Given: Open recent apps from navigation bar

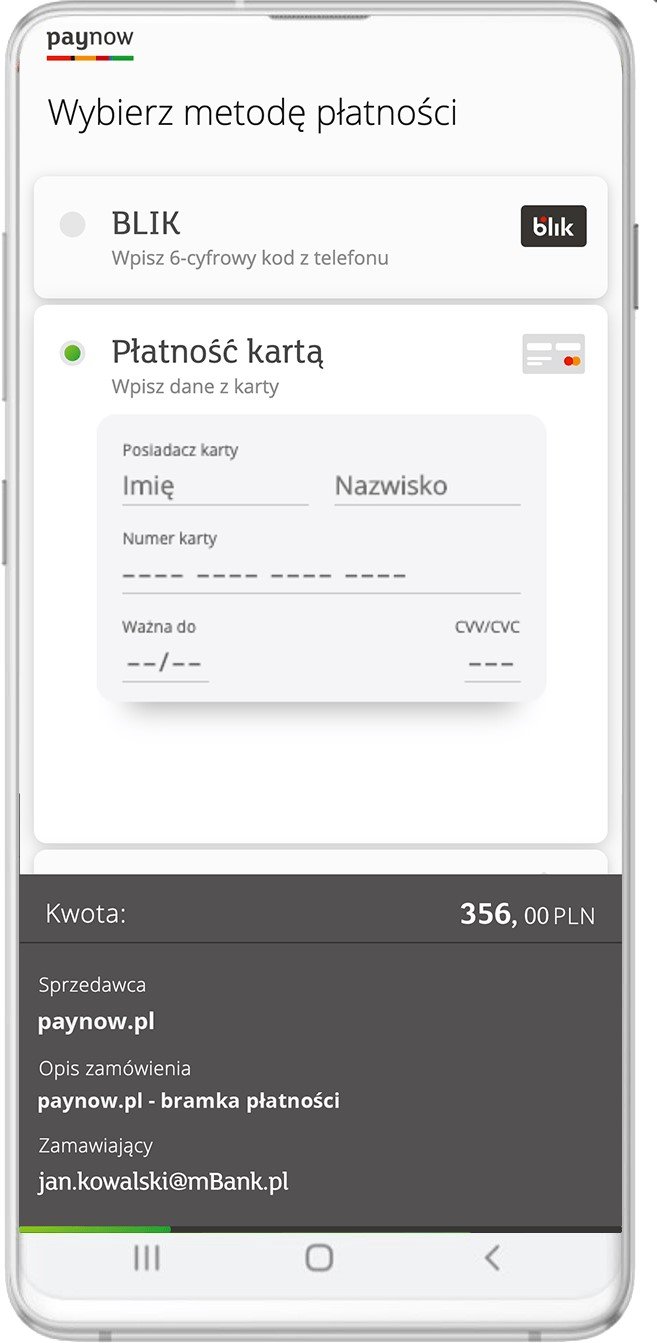Looking at the screenshot, I should (x=147, y=1258).
